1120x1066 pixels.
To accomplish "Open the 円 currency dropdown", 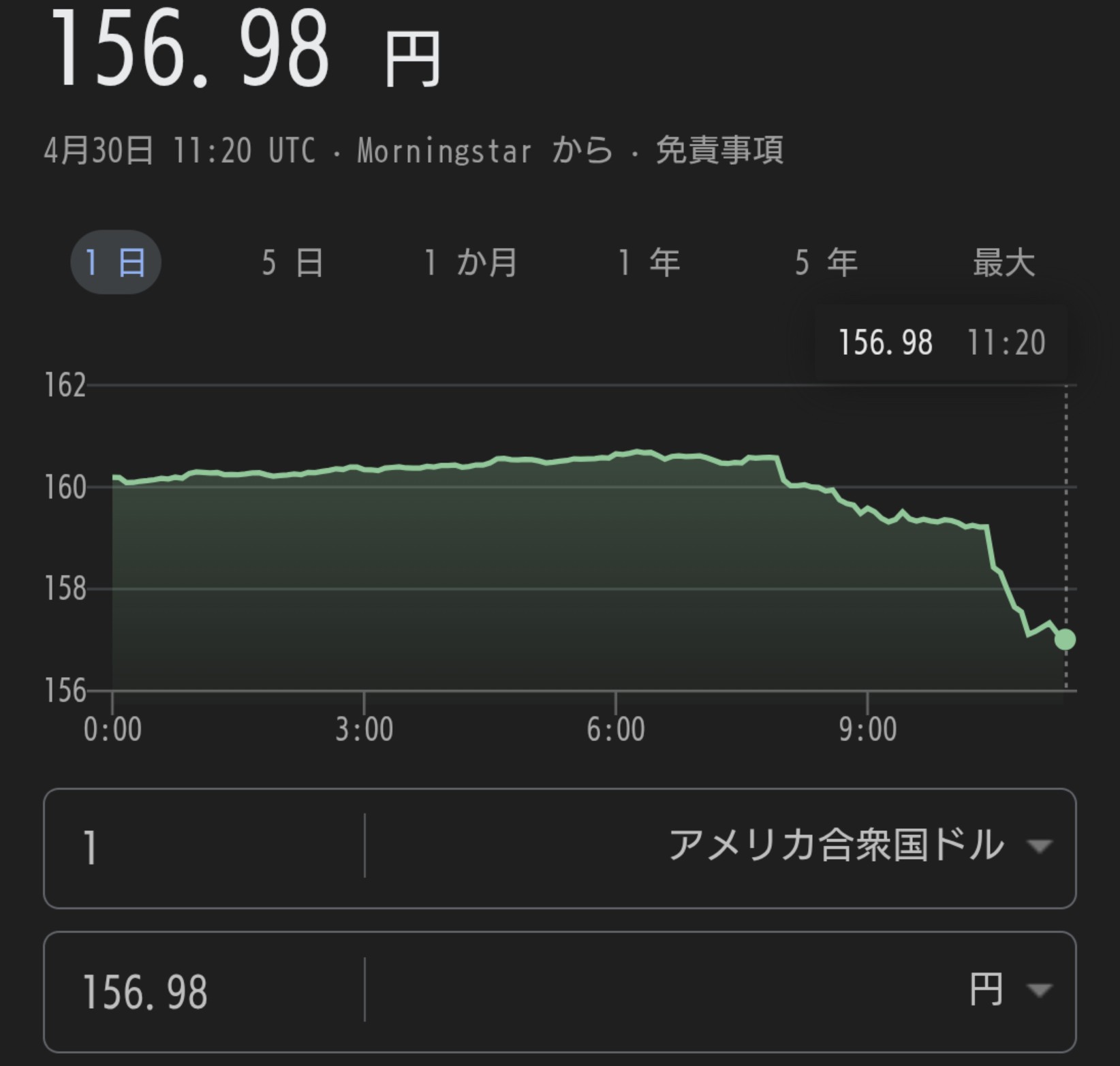I will coord(1008,990).
